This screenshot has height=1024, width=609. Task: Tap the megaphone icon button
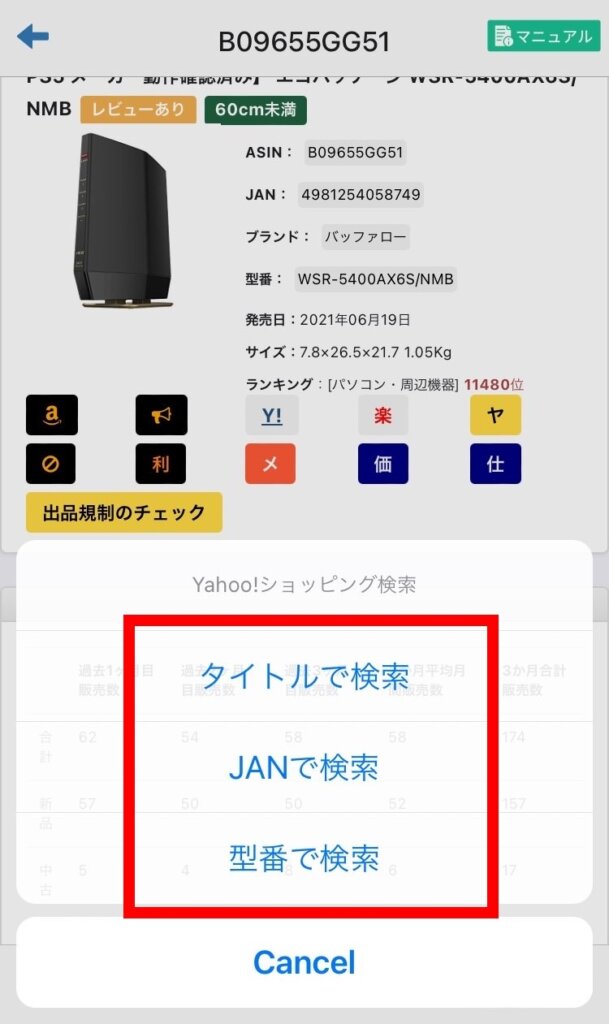[161, 415]
